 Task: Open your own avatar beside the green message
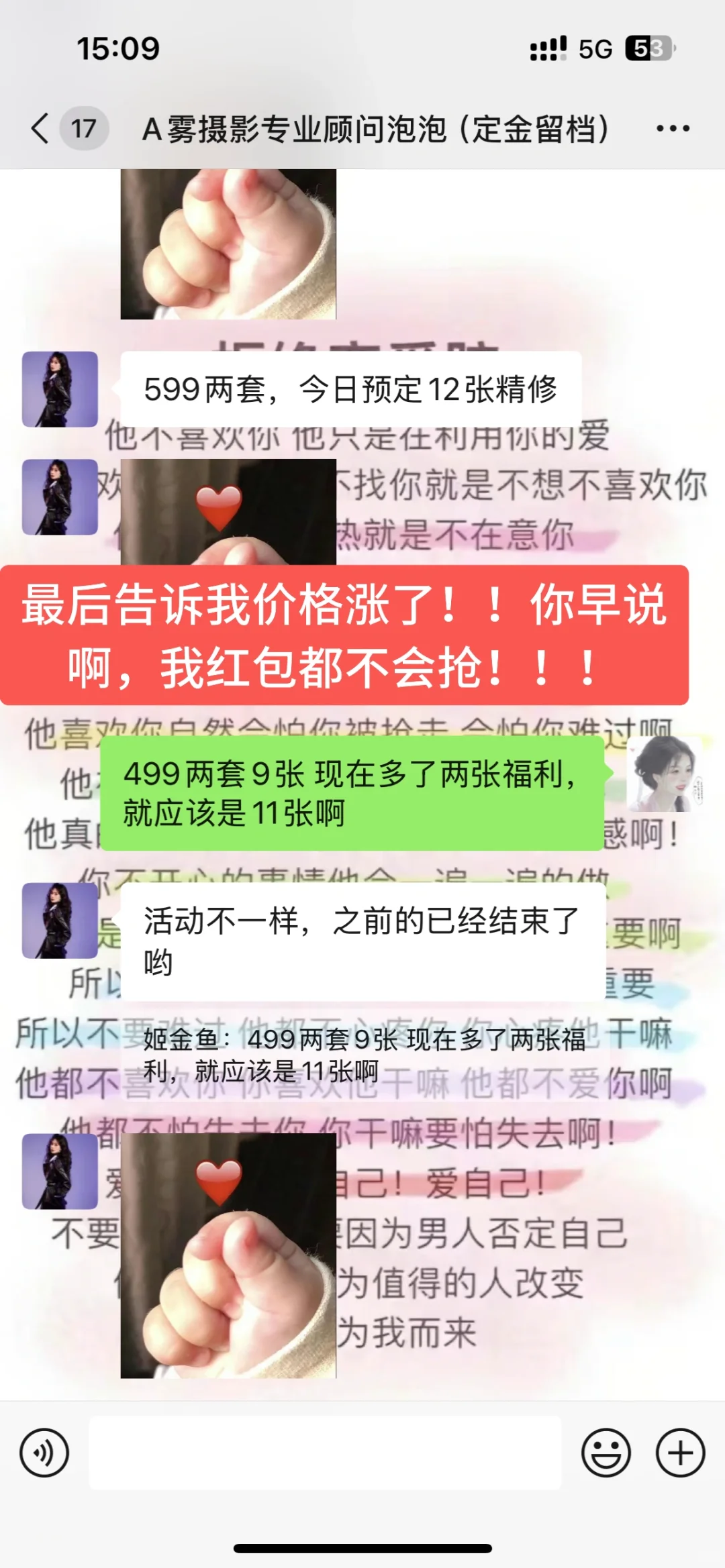(x=665, y=774)
